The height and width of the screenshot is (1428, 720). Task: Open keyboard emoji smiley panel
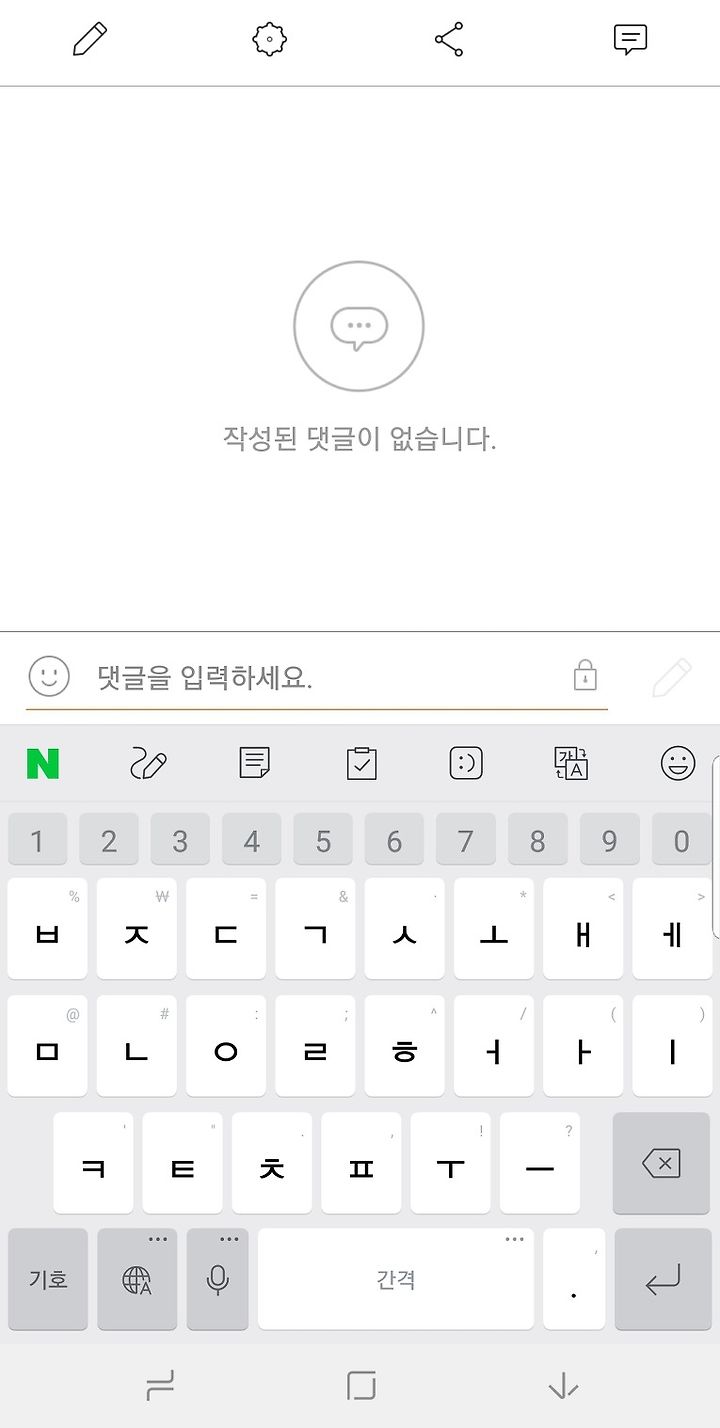click(678, 764)
